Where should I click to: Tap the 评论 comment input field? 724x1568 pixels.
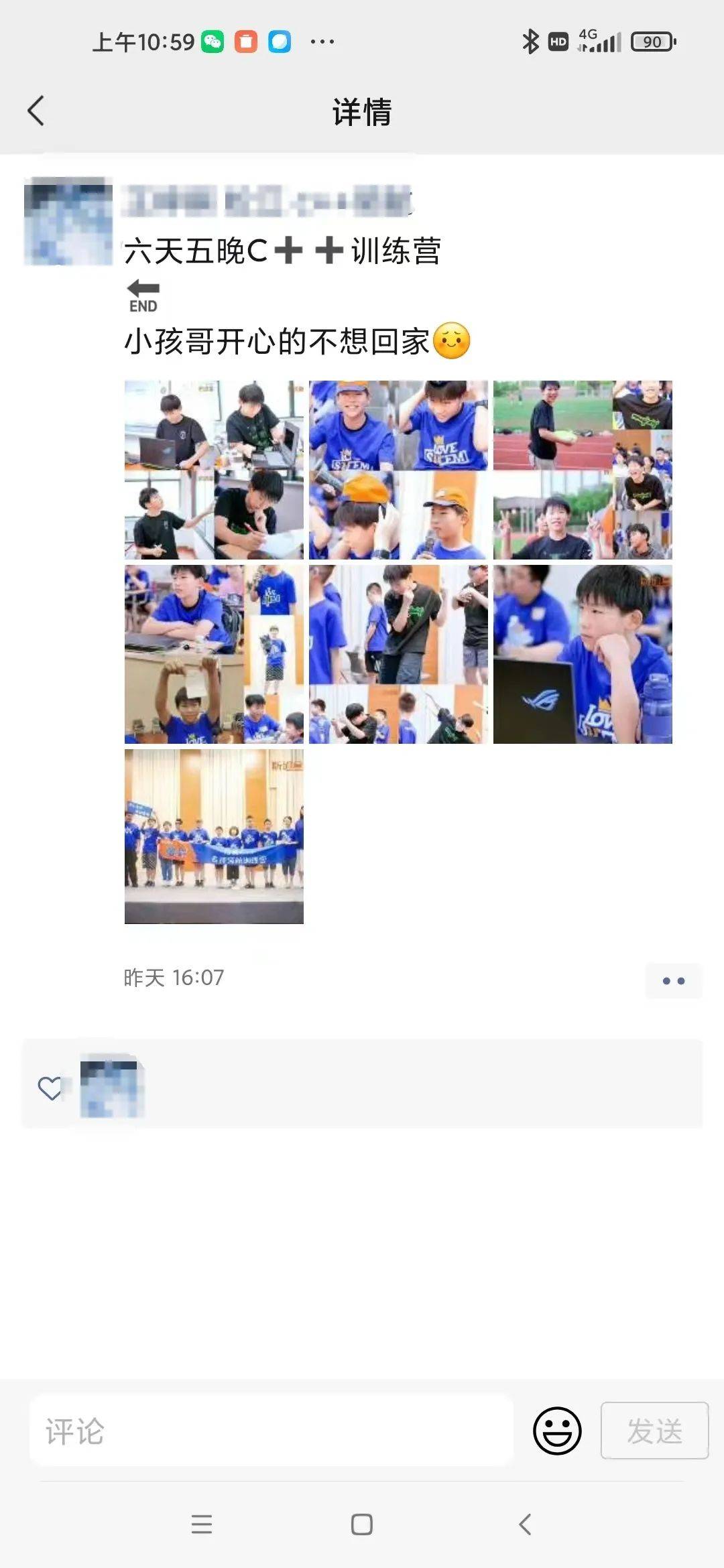[271, 1431]
